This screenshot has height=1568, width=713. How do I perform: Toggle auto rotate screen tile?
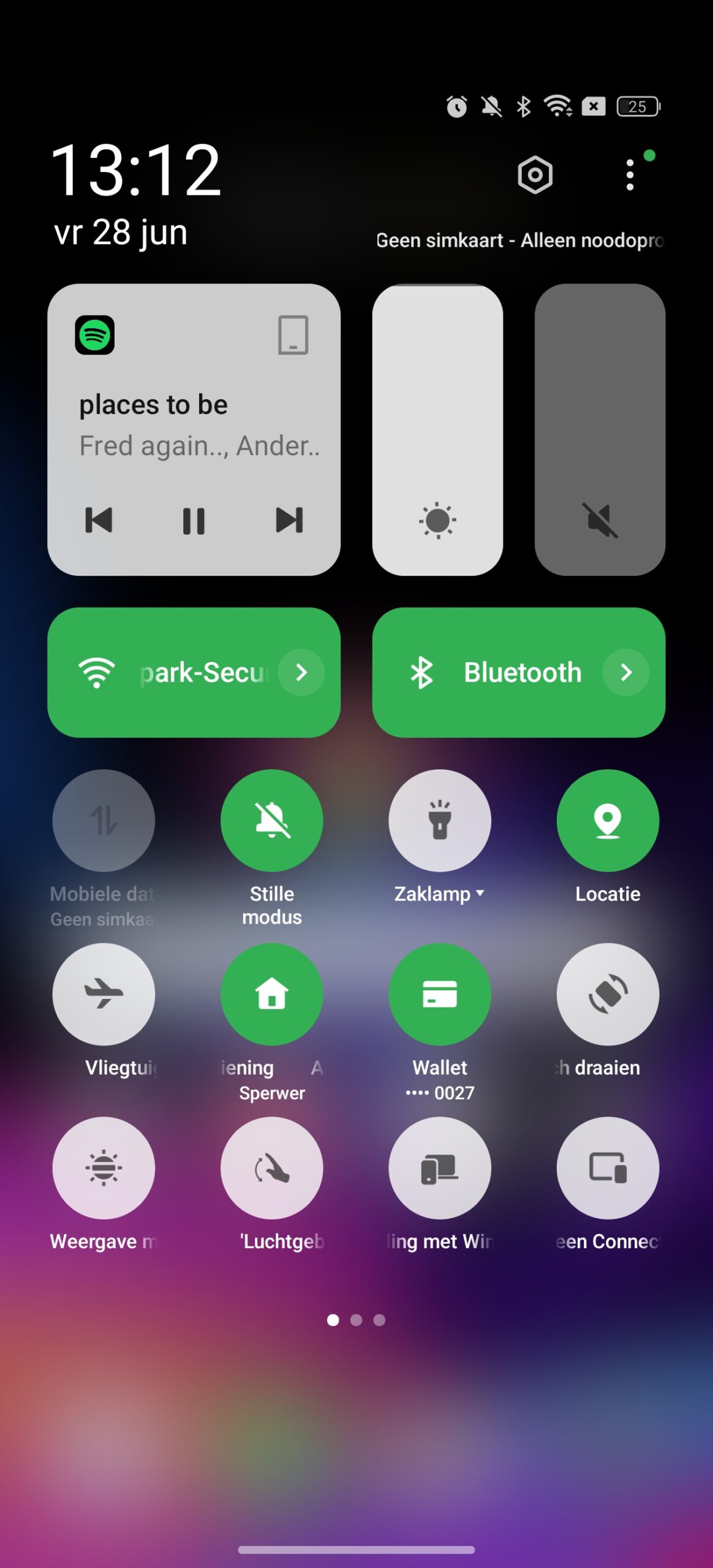(x=608, y=994)
